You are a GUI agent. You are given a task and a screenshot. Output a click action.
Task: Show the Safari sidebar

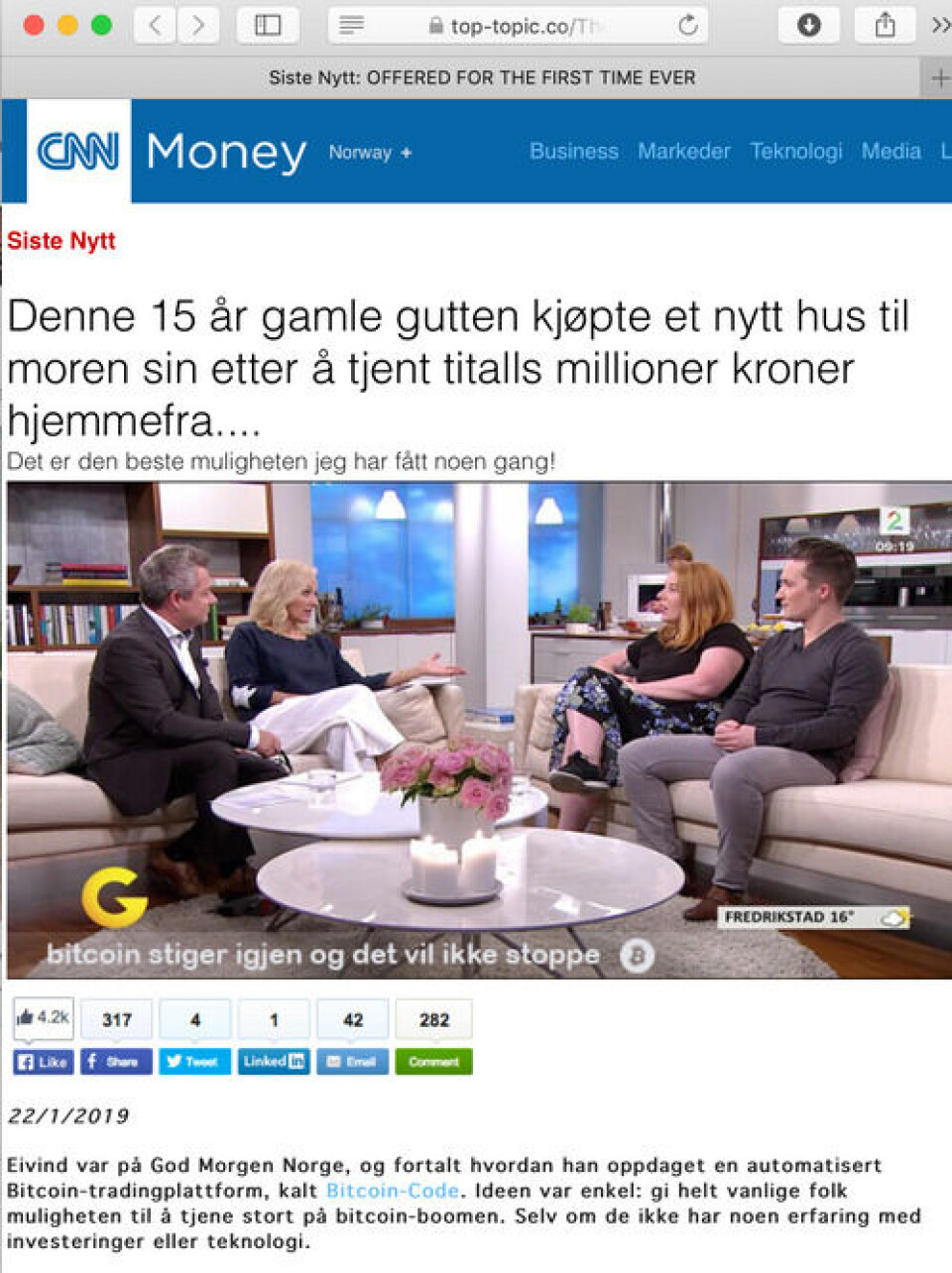[x=268, y=25]
